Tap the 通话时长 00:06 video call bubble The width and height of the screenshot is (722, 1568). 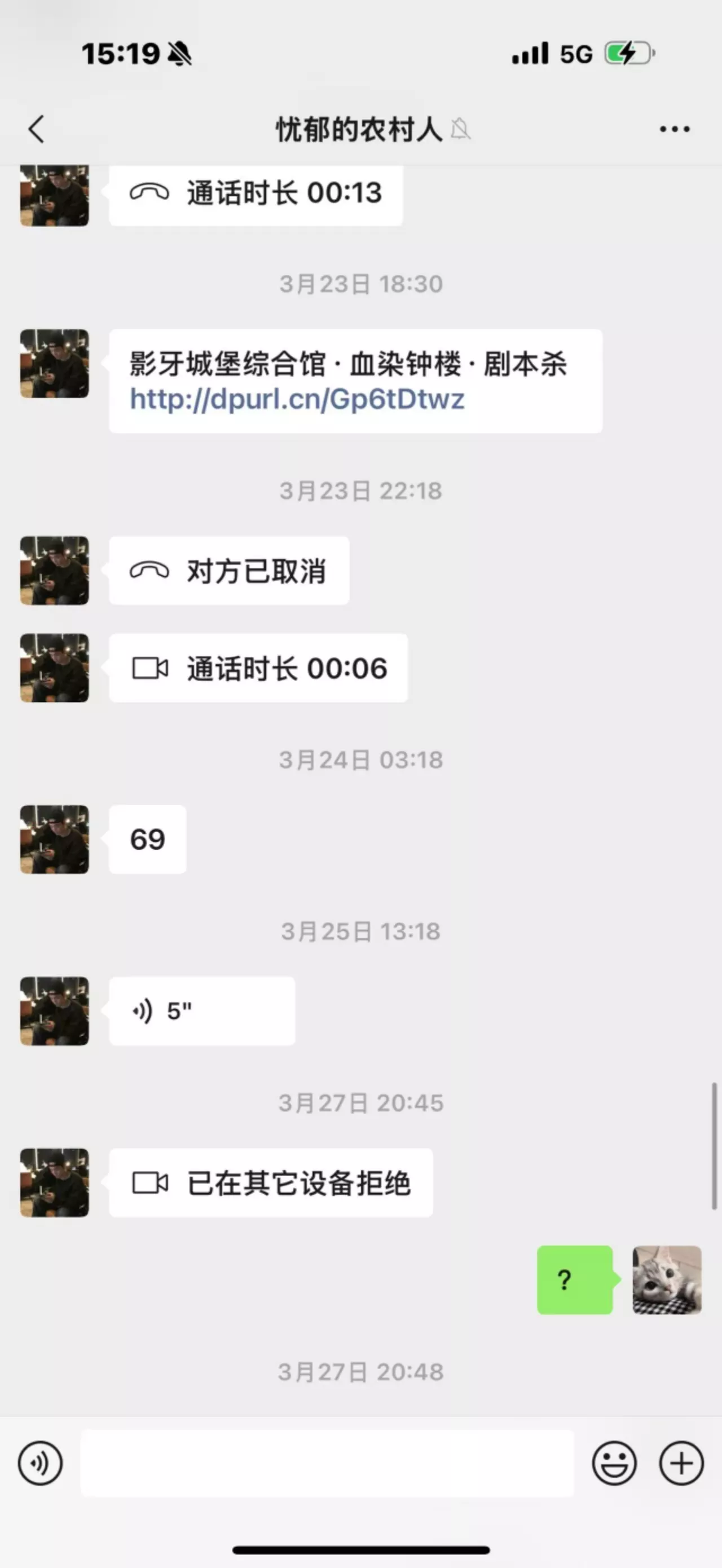[x=258, y=668]
